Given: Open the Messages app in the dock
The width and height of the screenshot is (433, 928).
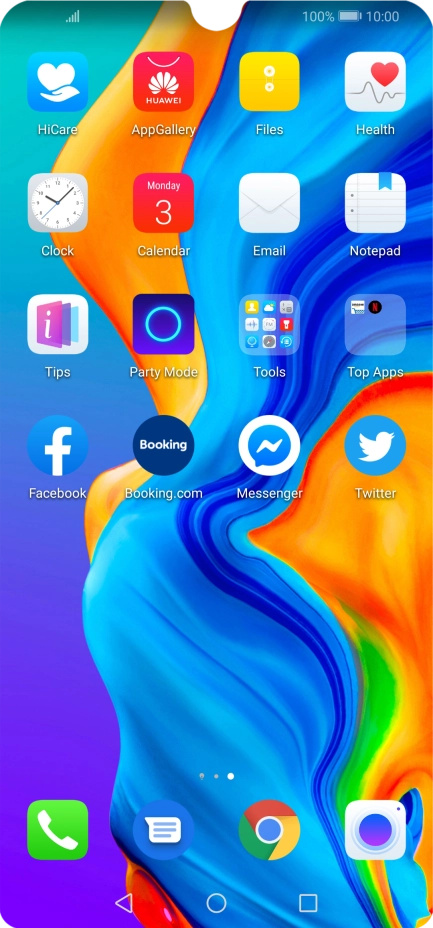Looking at the screenshot, I should 163,830.
